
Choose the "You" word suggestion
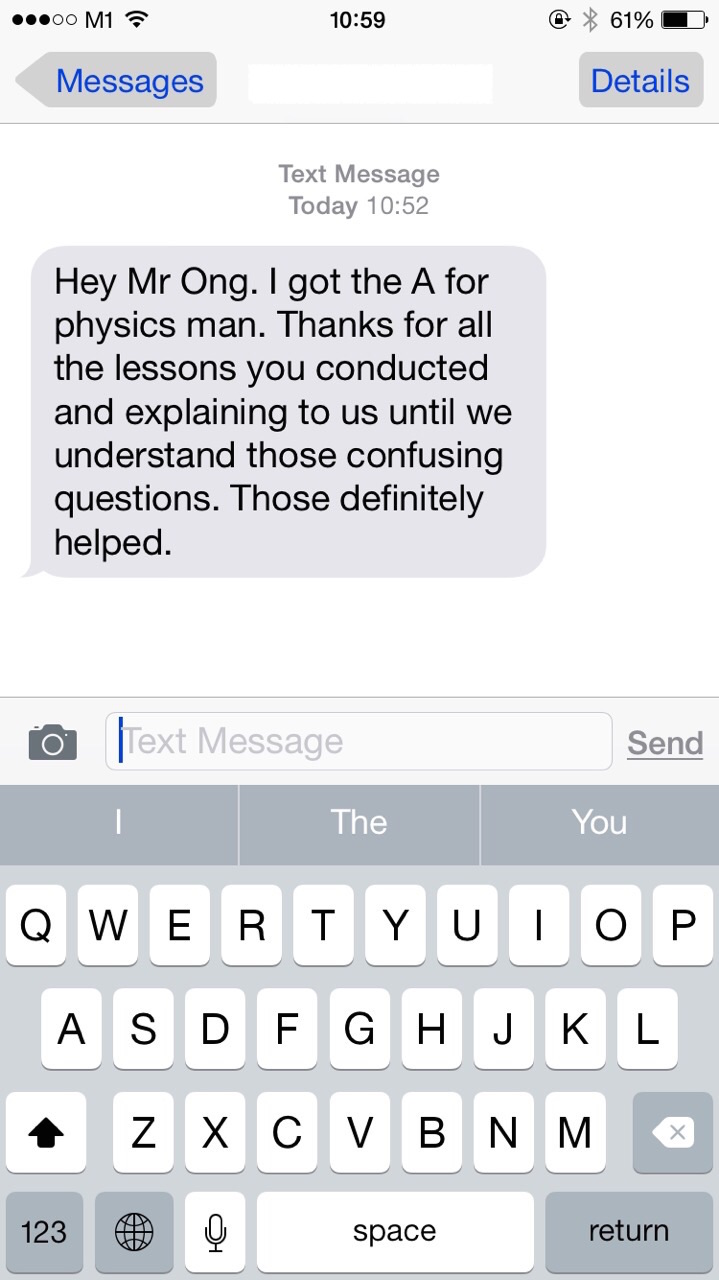pyautogui.click(x=599, y=823)
